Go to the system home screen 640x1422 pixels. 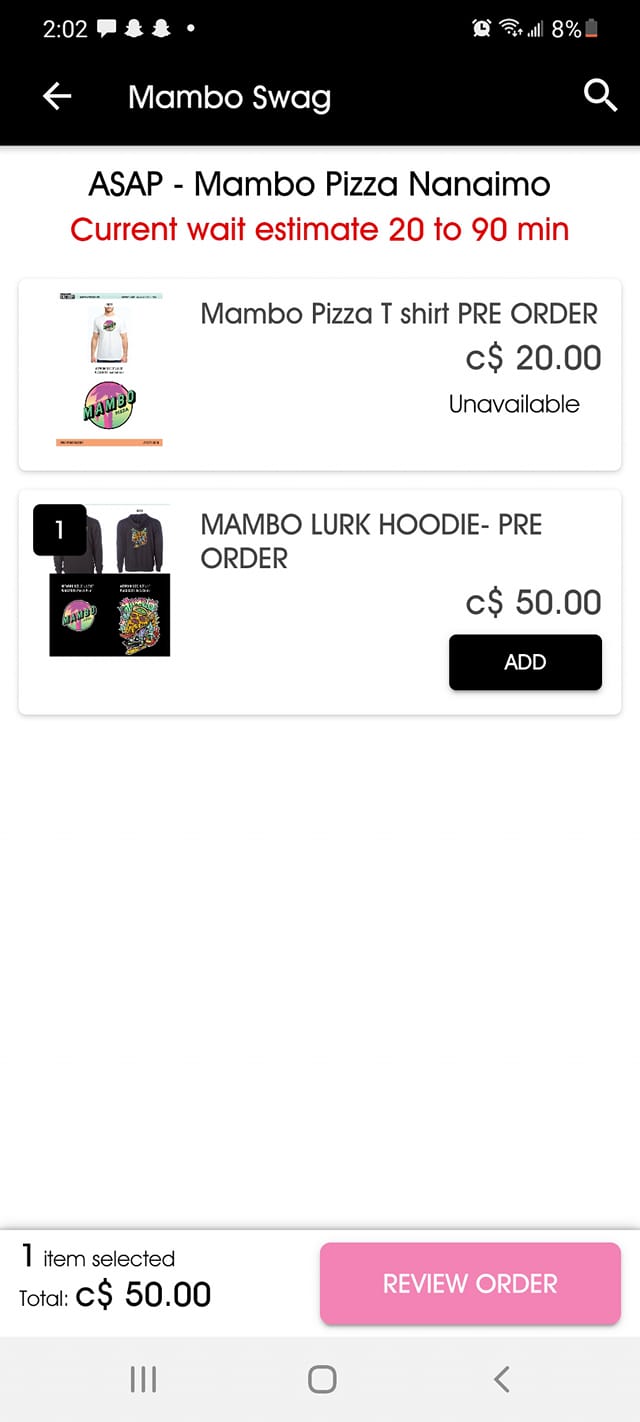pyautogui.click(x=321, y=1380)
